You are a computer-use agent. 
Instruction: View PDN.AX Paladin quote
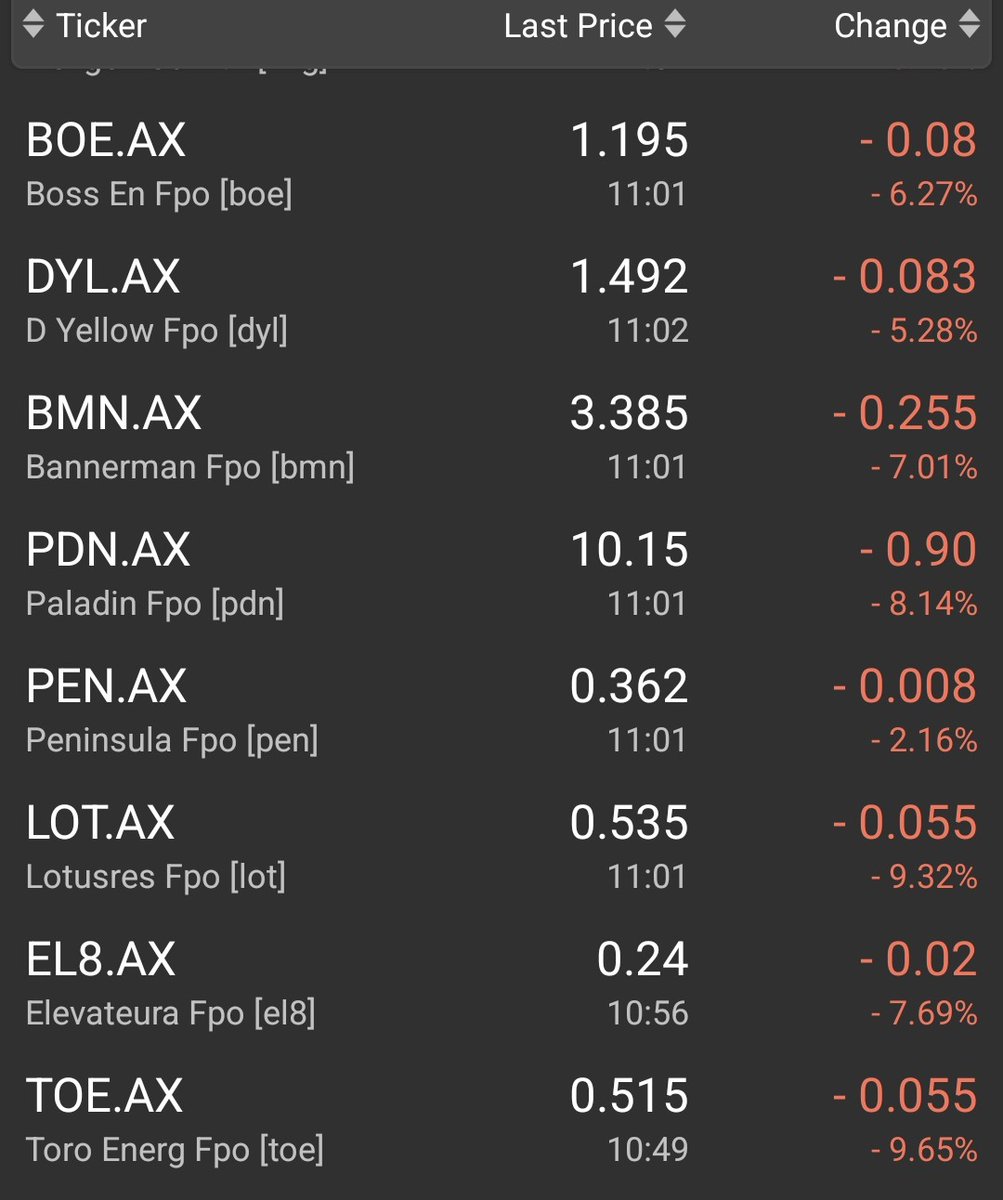click(501, 575)
